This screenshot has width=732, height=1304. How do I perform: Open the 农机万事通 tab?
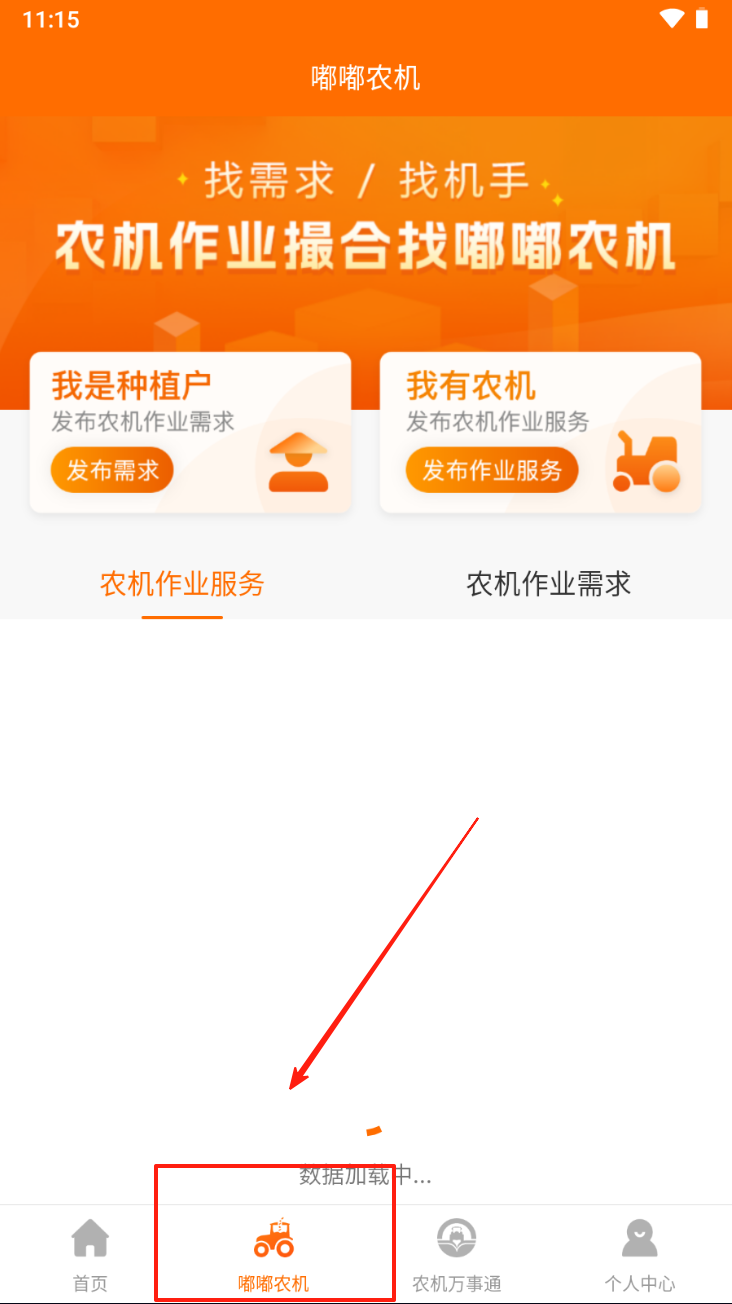coord(457,1254)
